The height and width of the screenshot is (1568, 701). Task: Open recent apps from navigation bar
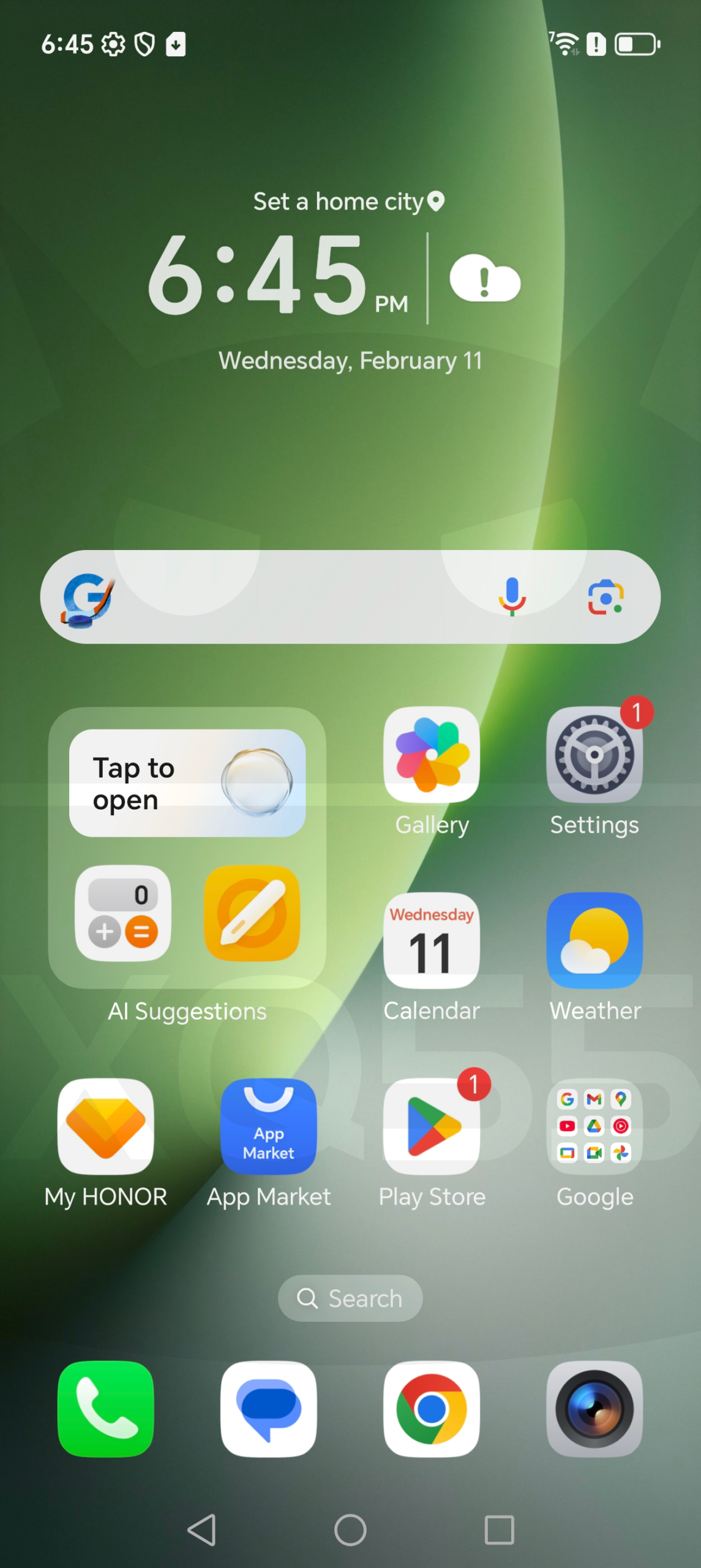point(499,1530)
